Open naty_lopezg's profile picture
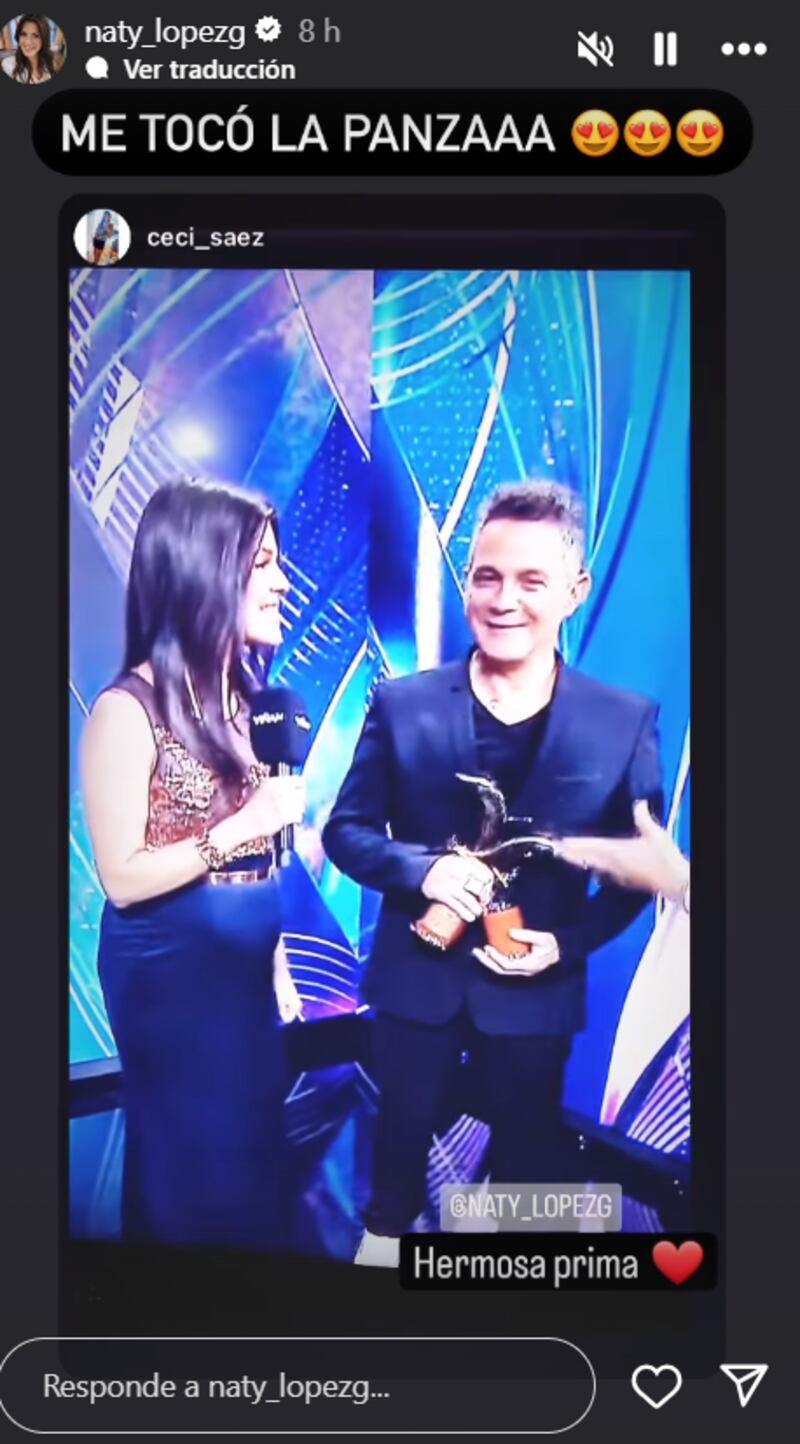The width and height of the screenshot is (800, 1444). [x=33, y=48]
